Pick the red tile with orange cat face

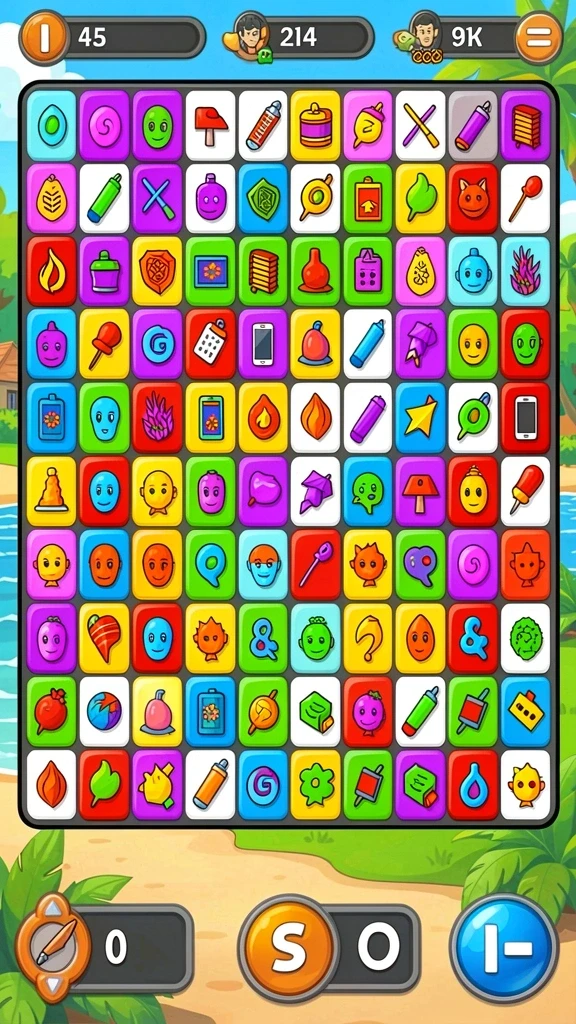point(473,199)
